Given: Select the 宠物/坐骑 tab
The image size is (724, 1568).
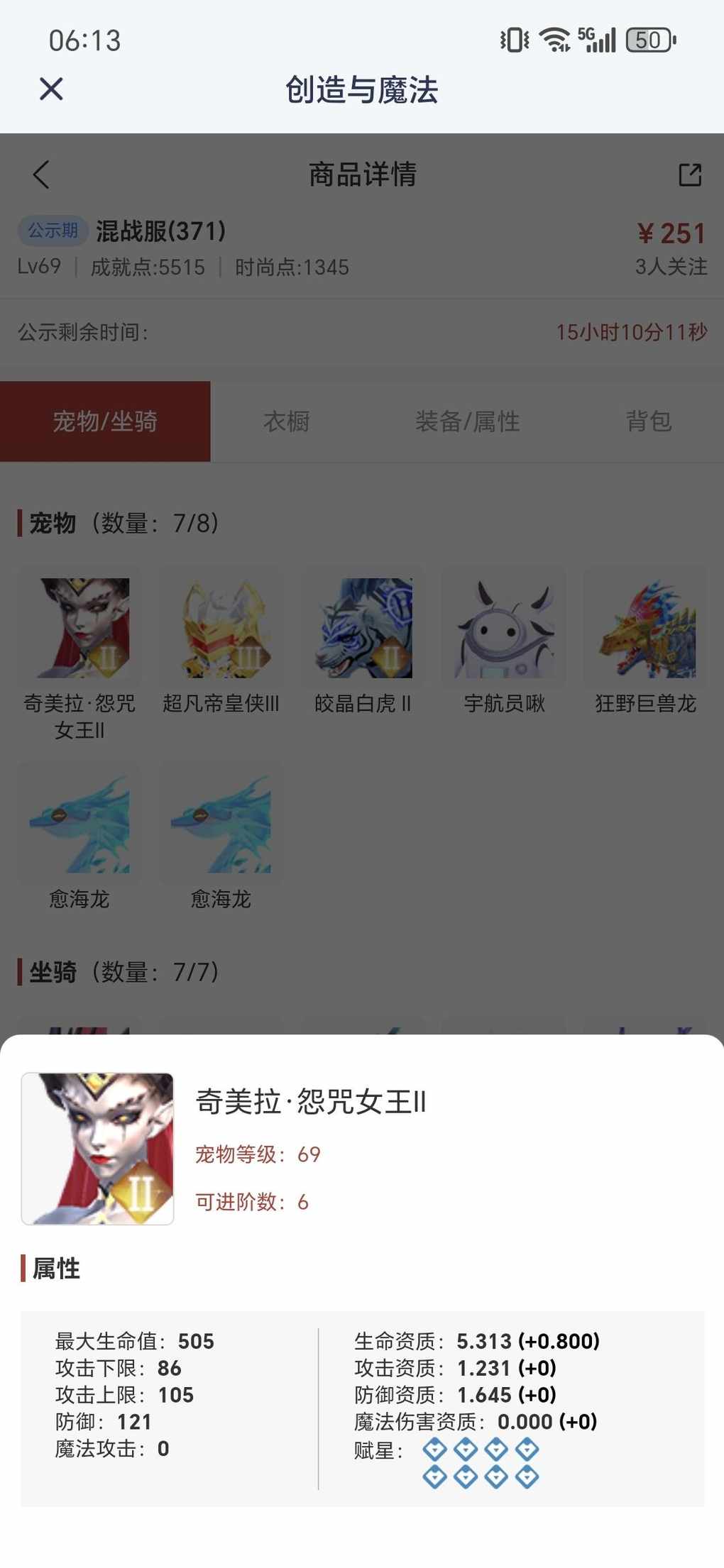Looking at the screenshot, I should [x=105, y=421].
